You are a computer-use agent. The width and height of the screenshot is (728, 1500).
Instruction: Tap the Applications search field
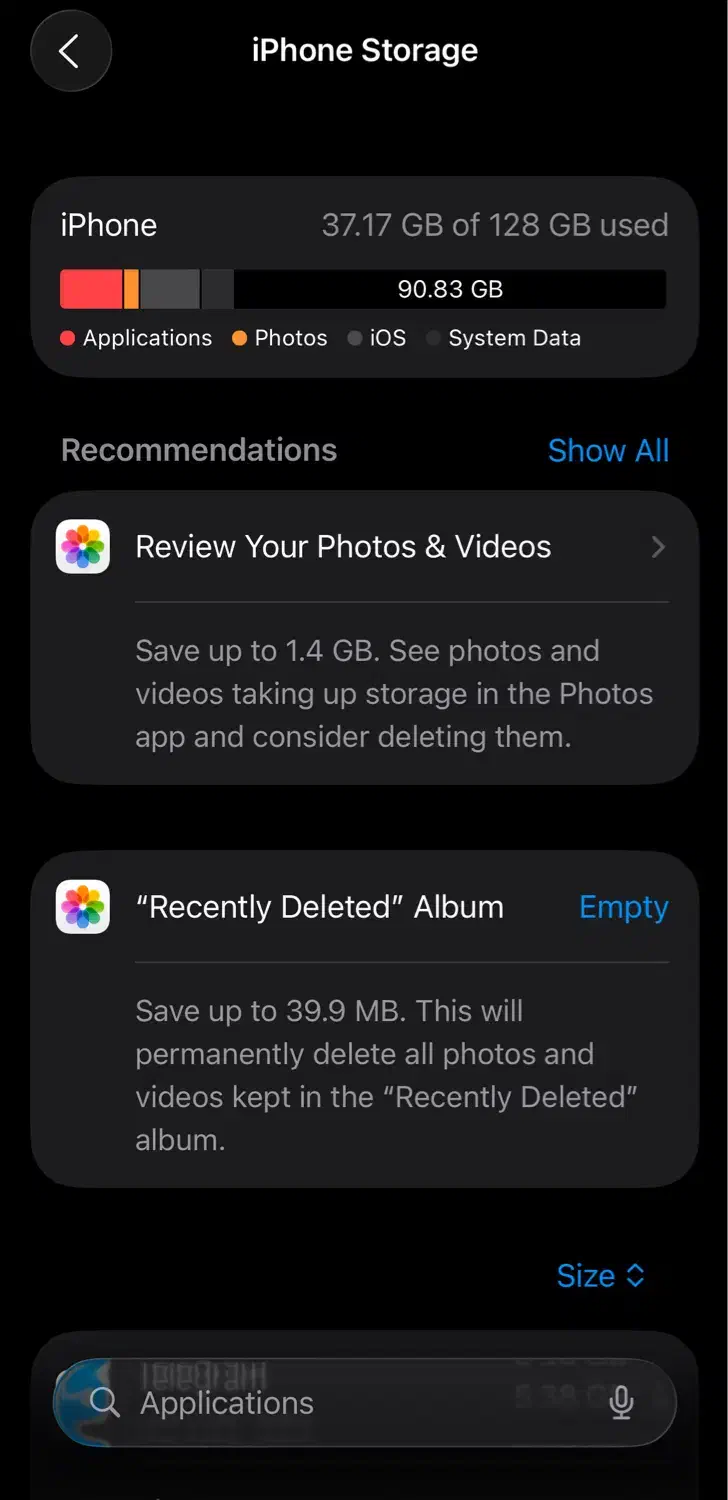[x=340, y=1403]
